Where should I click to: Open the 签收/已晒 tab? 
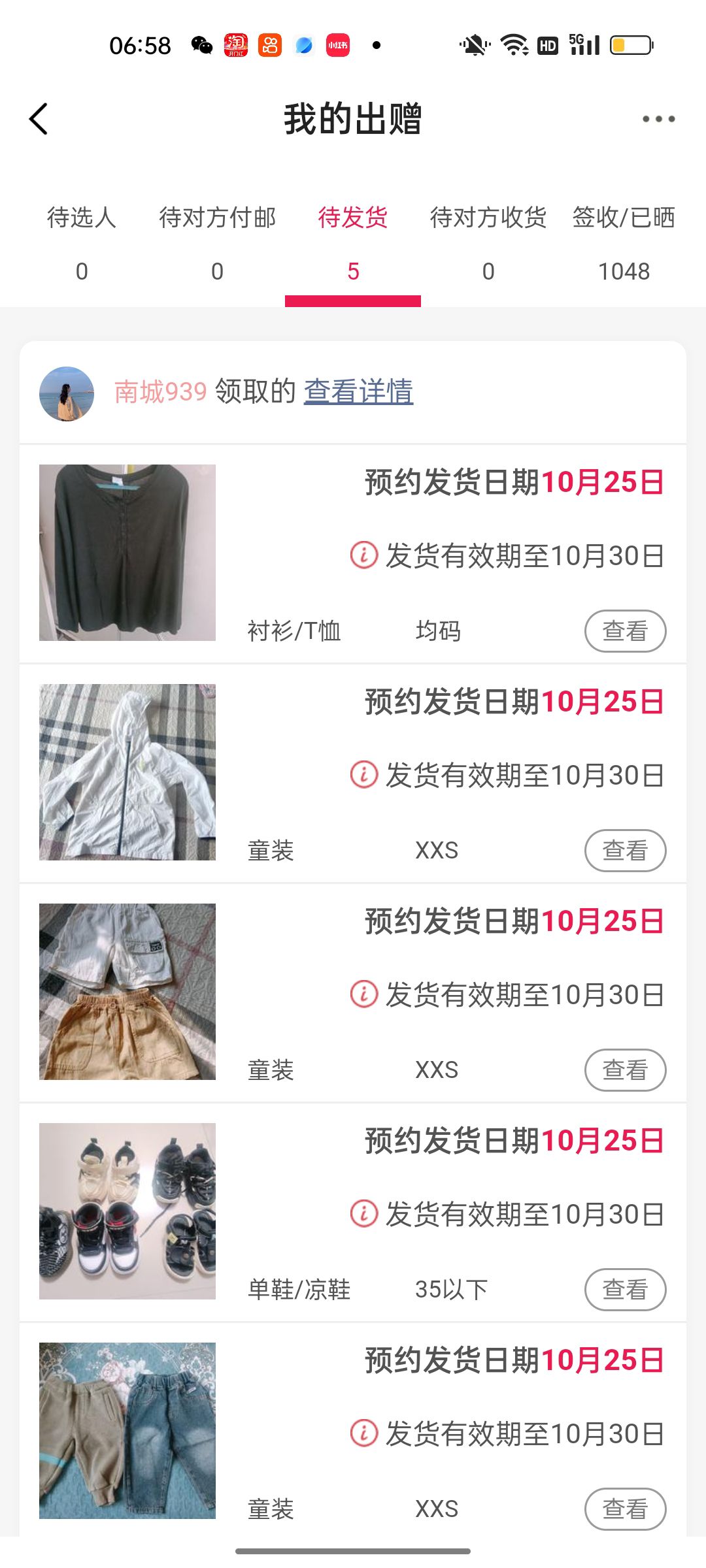point(624,242)
